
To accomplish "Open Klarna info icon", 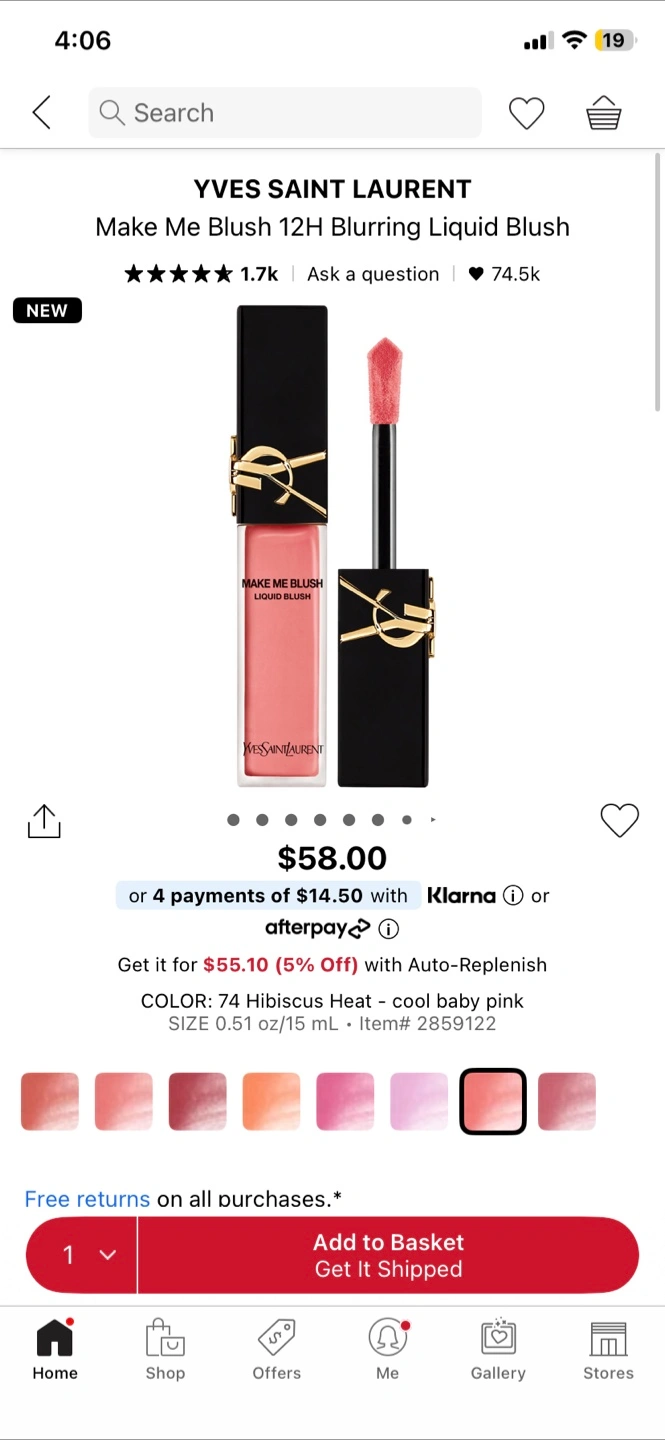I will click(513, 895).
